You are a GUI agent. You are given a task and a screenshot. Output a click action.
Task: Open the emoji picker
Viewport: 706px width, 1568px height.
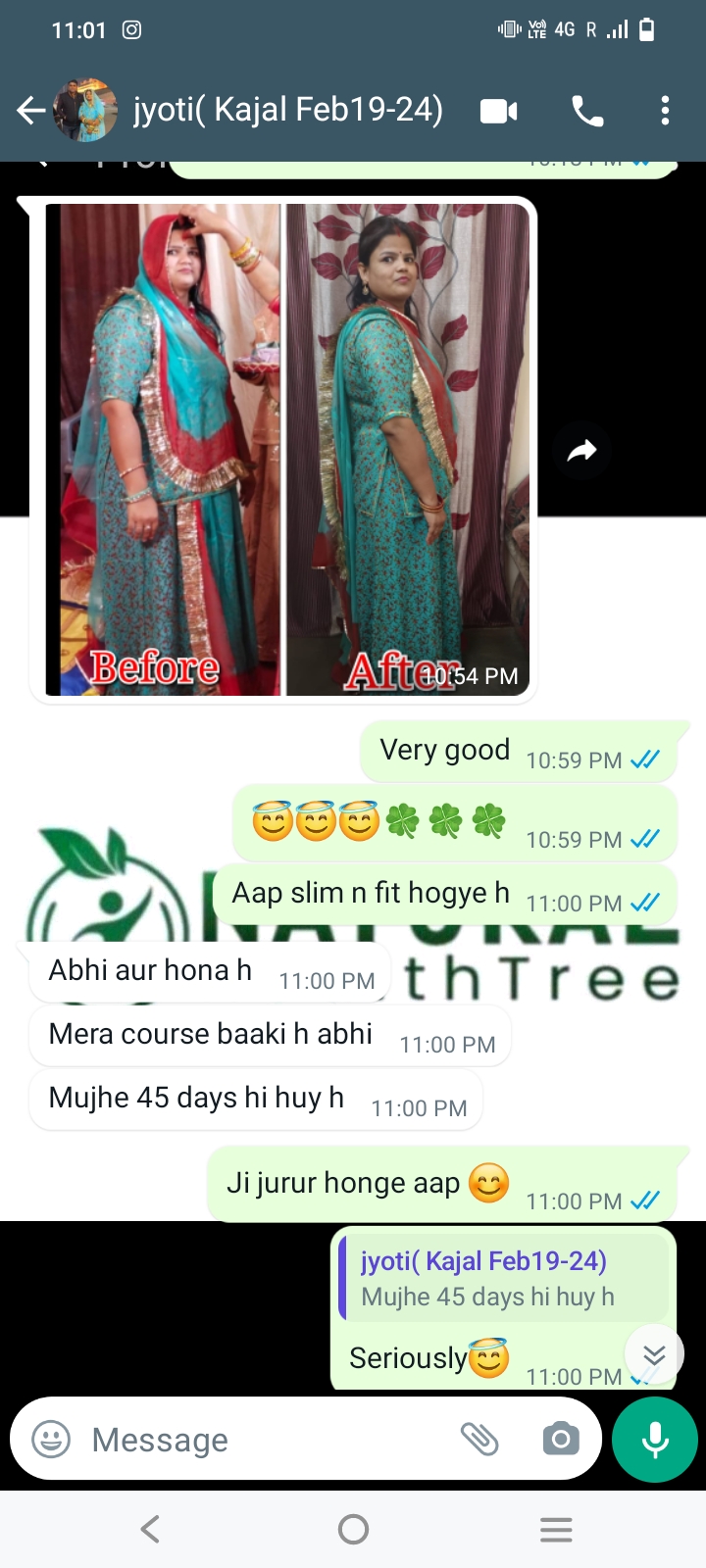click(51, 1440)
